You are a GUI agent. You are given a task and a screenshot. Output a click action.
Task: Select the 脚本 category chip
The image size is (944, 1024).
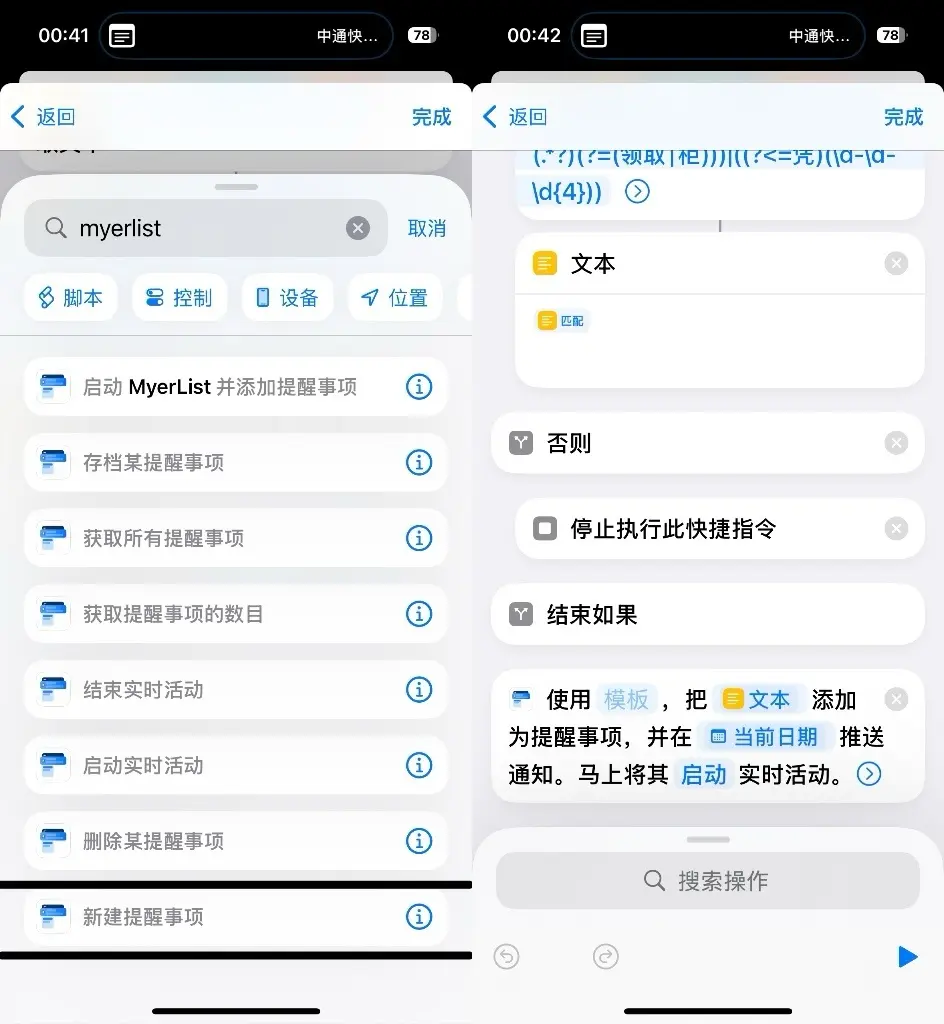[x=71, y=298]
